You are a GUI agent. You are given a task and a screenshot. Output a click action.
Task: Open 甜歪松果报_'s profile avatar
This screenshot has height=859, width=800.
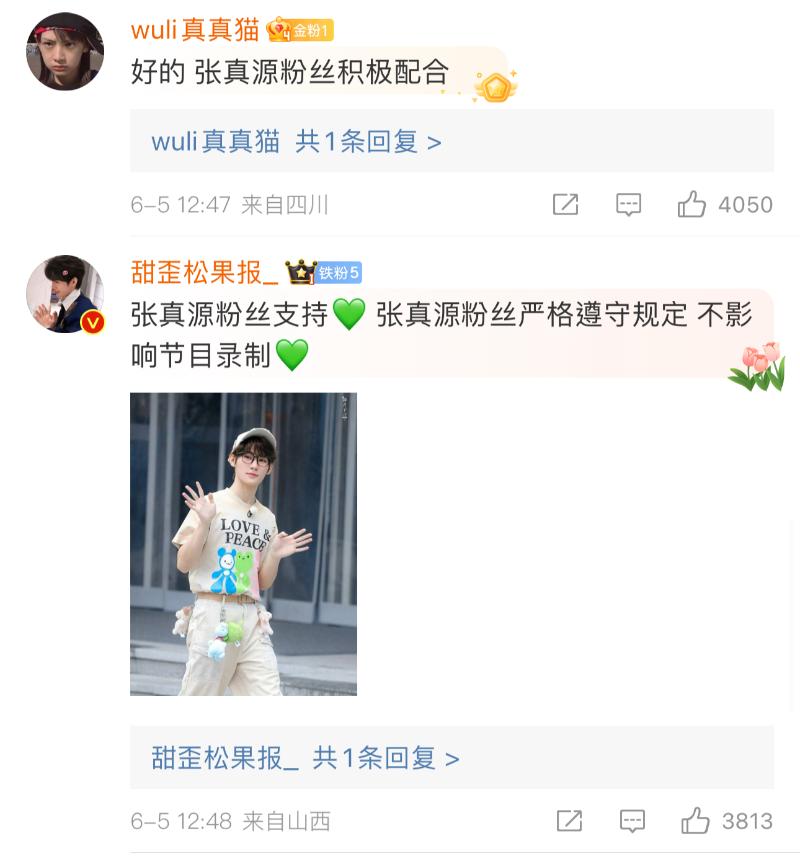pos(65,294)
